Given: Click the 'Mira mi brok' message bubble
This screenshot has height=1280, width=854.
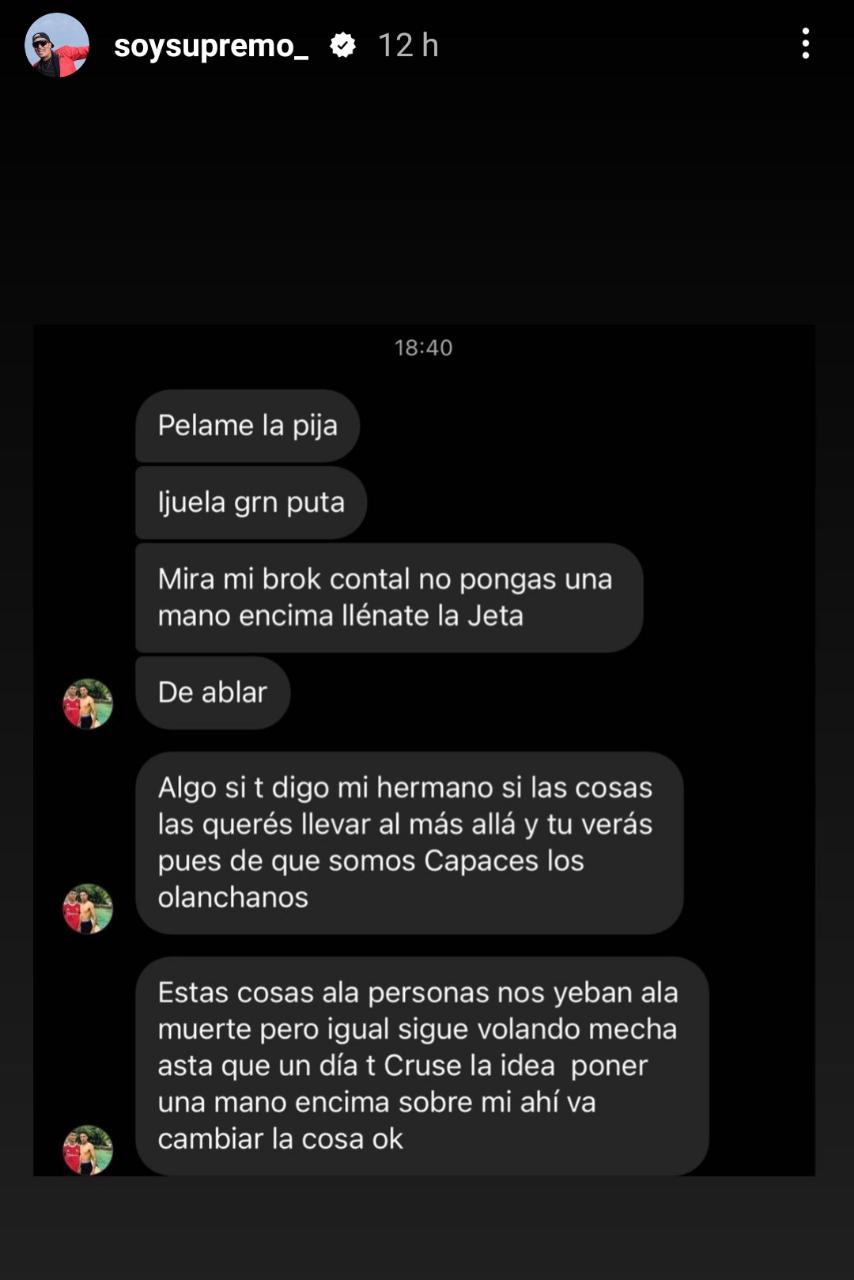Looking at the screenshot, I should (390, 597).
